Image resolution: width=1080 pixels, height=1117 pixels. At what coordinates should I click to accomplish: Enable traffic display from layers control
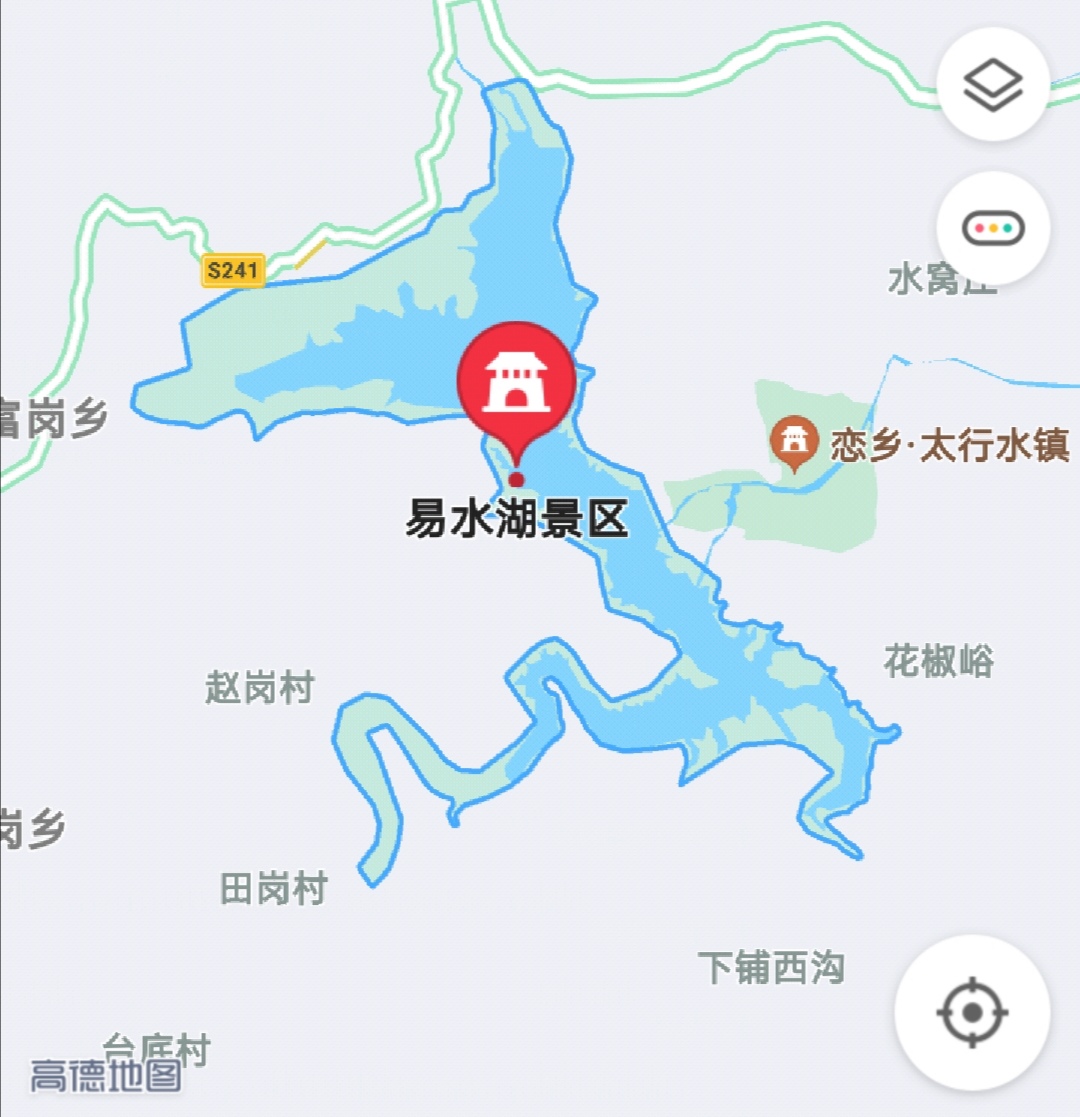click(x=991, y=85)
